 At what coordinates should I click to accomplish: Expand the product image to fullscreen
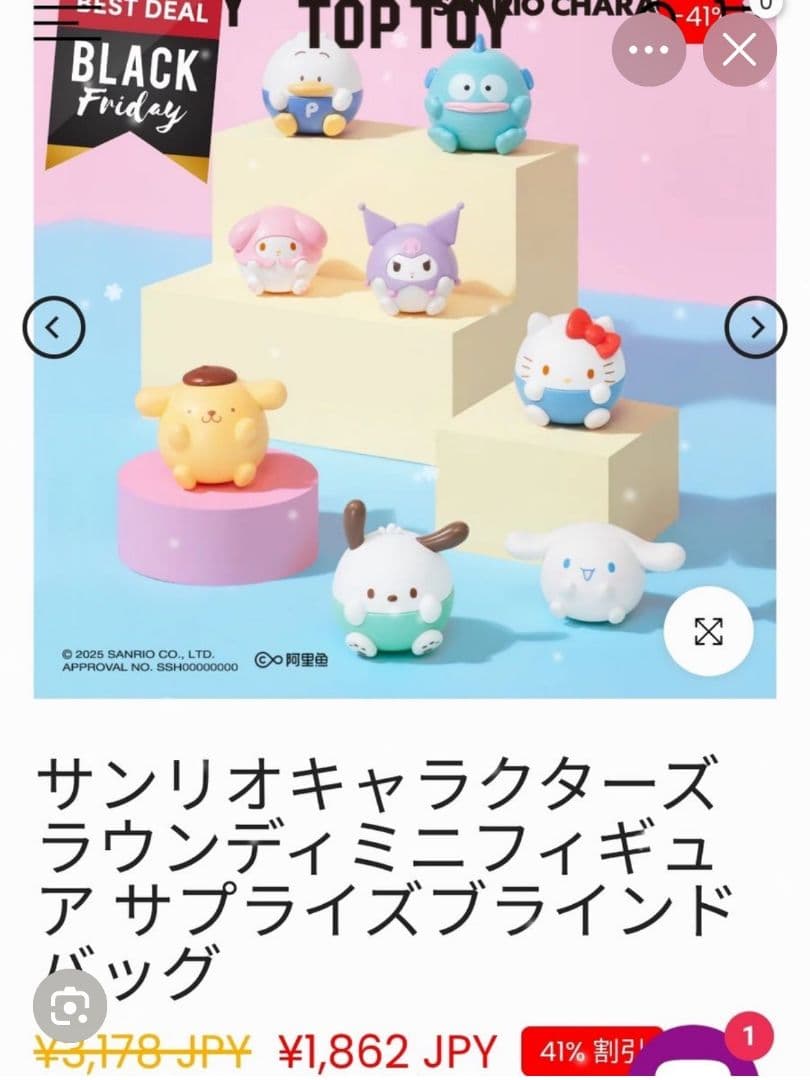coord(709,631)
